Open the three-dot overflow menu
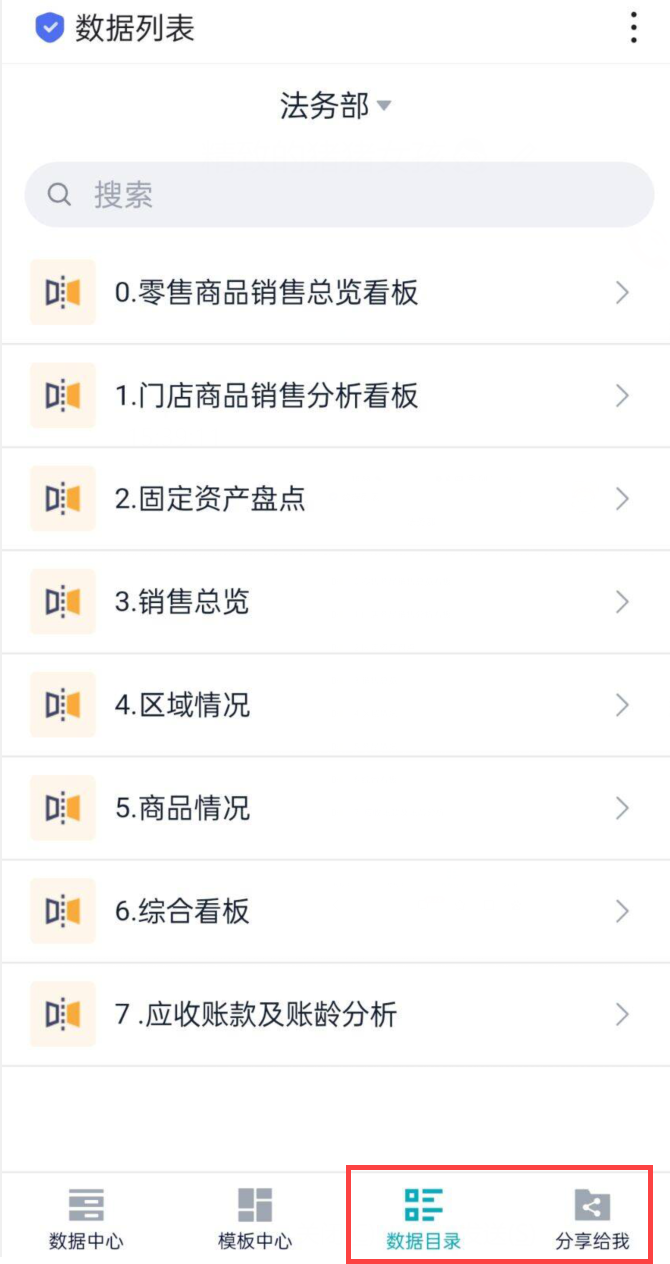Viewport: 670px width, 1264px height. coord(633,28)
